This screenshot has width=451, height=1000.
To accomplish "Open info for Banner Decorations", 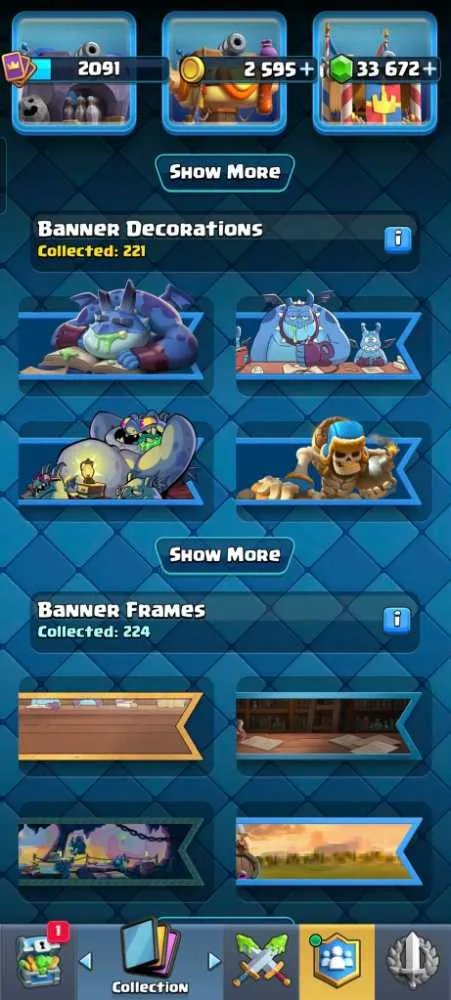I will [397, 239].
